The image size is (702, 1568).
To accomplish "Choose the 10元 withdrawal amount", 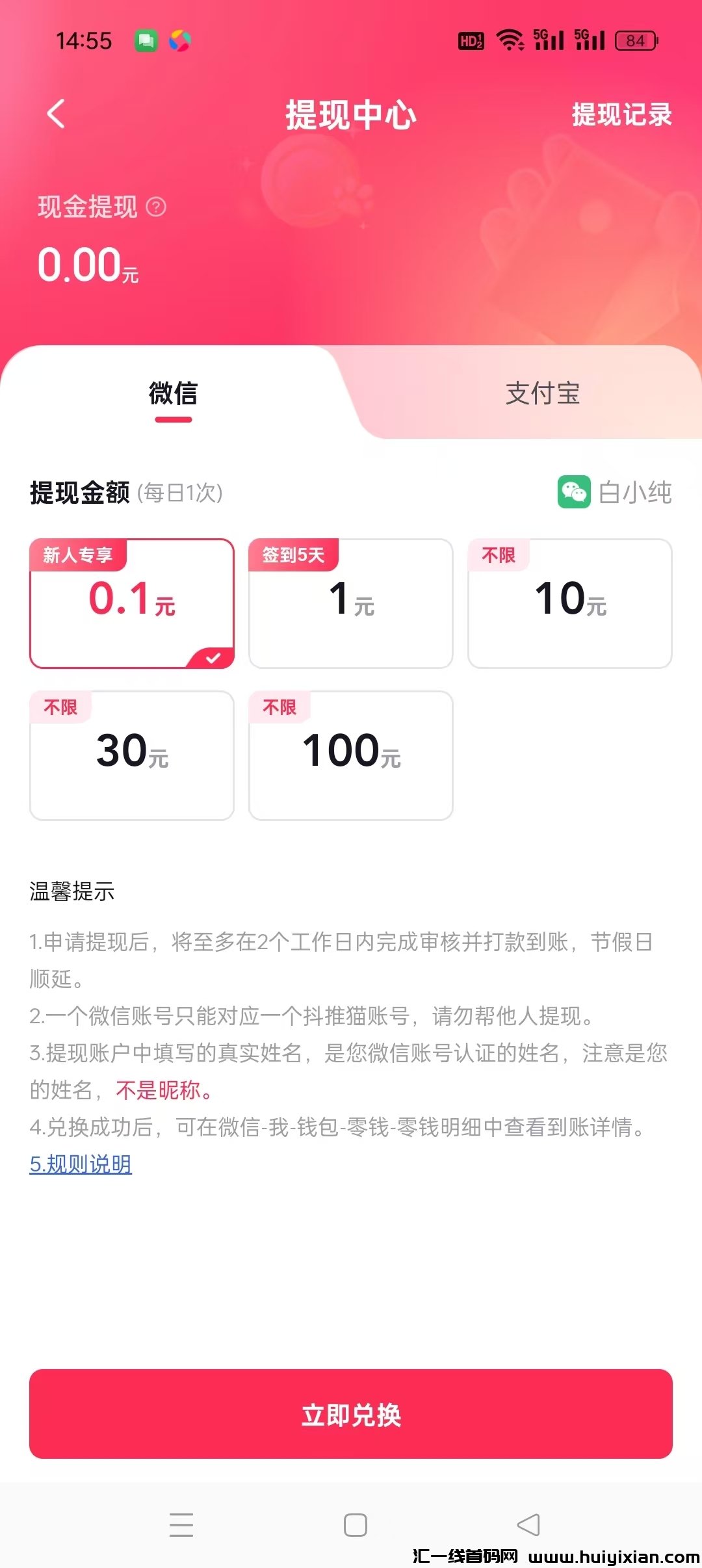I will (x=570, y=603).
